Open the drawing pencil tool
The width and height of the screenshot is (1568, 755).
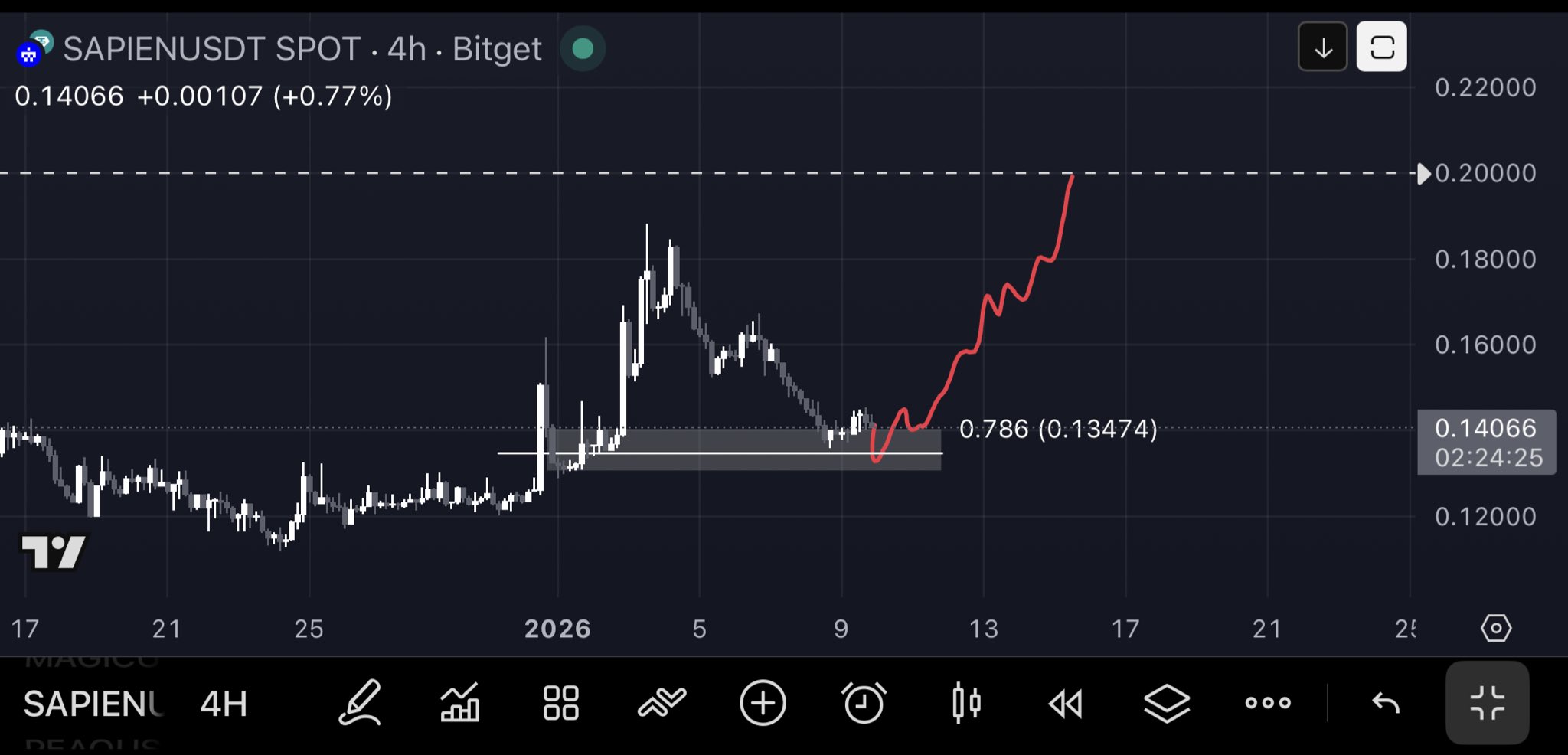[x=359, y=702]
